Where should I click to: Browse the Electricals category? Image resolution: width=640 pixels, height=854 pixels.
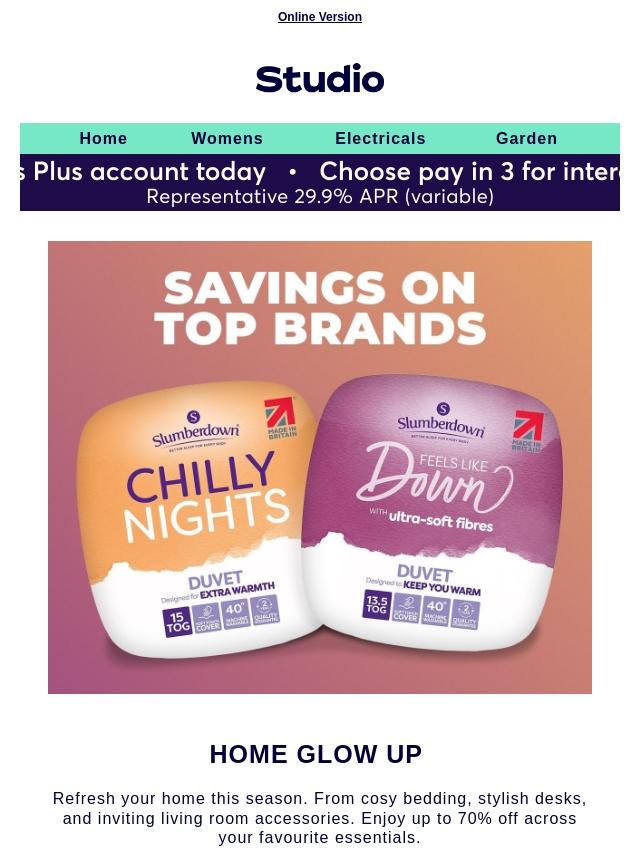380,139
